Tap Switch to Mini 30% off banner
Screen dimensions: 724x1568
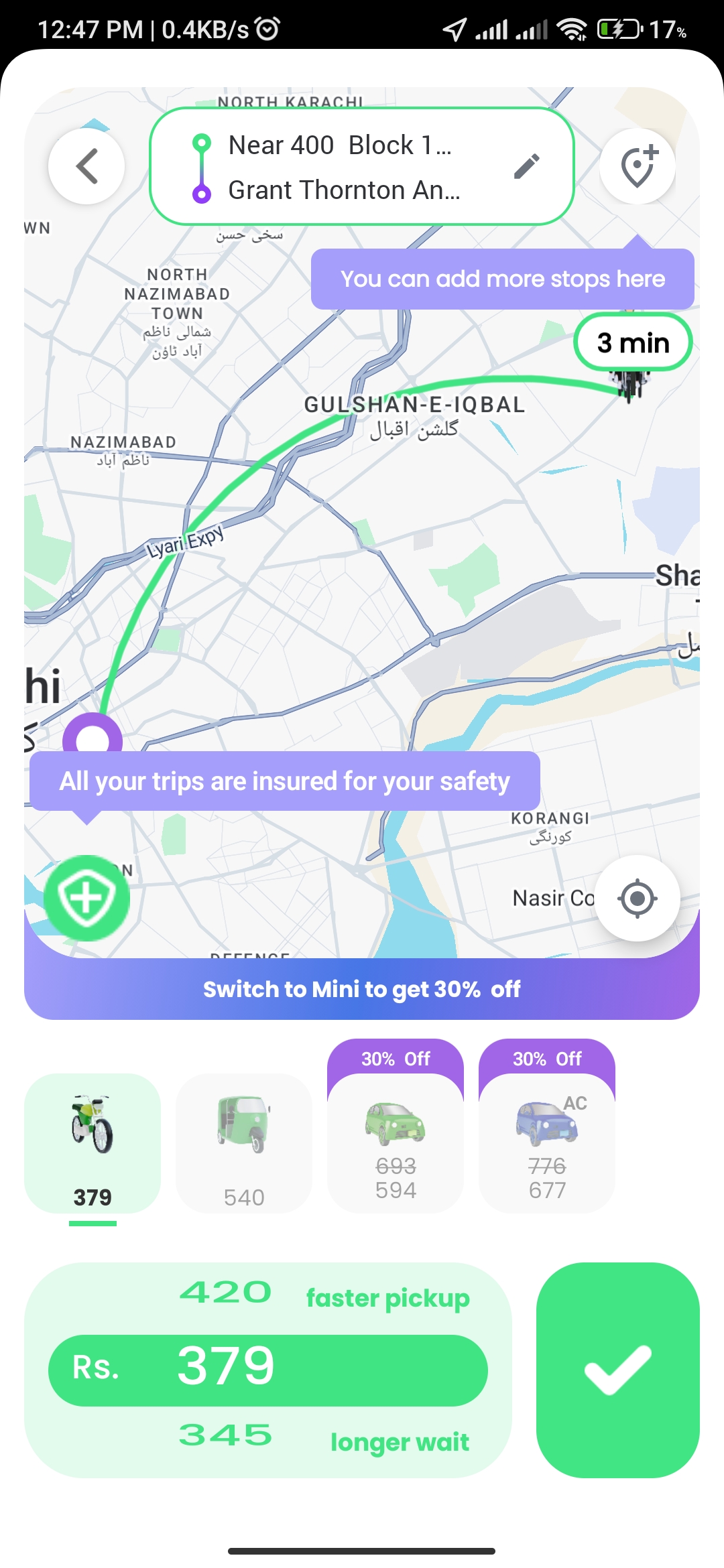click(x=362, y=989)
